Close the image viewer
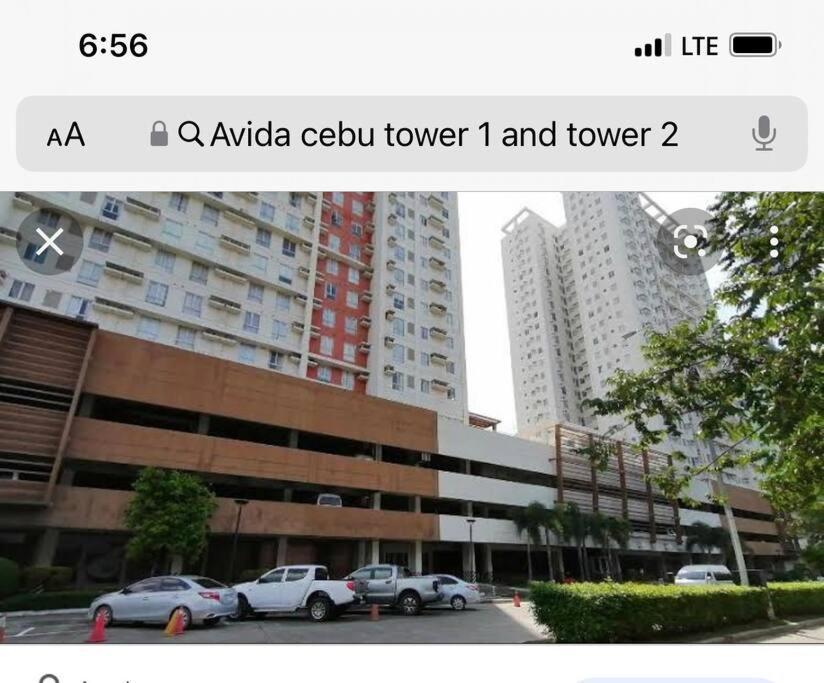Image resolution: width=824 pixels, height=683 pixels. (x=49, y=241)
